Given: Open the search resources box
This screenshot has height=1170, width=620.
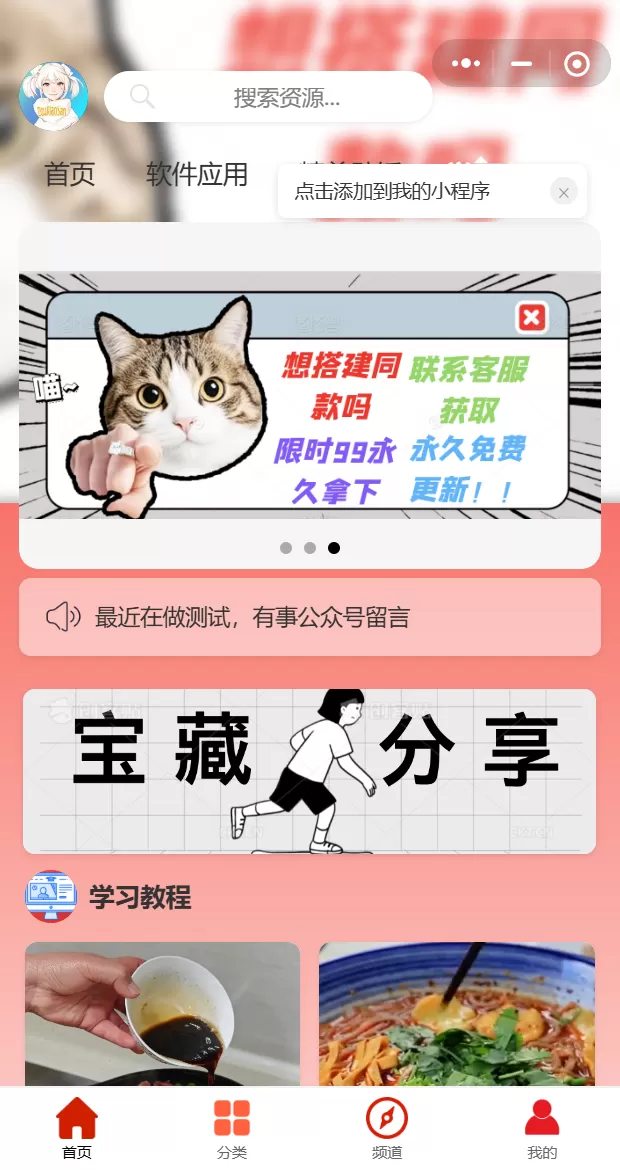Looking at the screenshot, I should [x=268, y=97].
